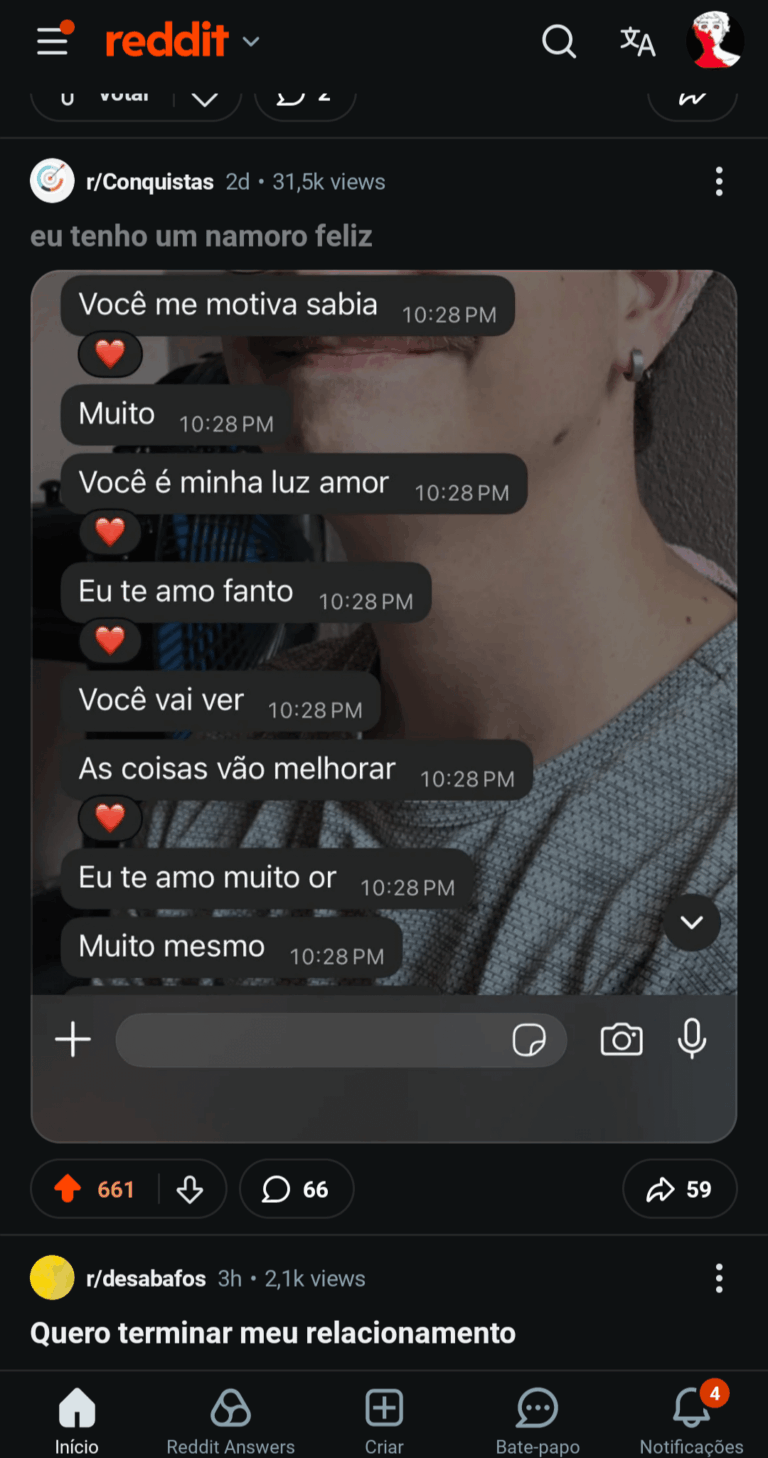Share the post with 59 shares

679,1189
